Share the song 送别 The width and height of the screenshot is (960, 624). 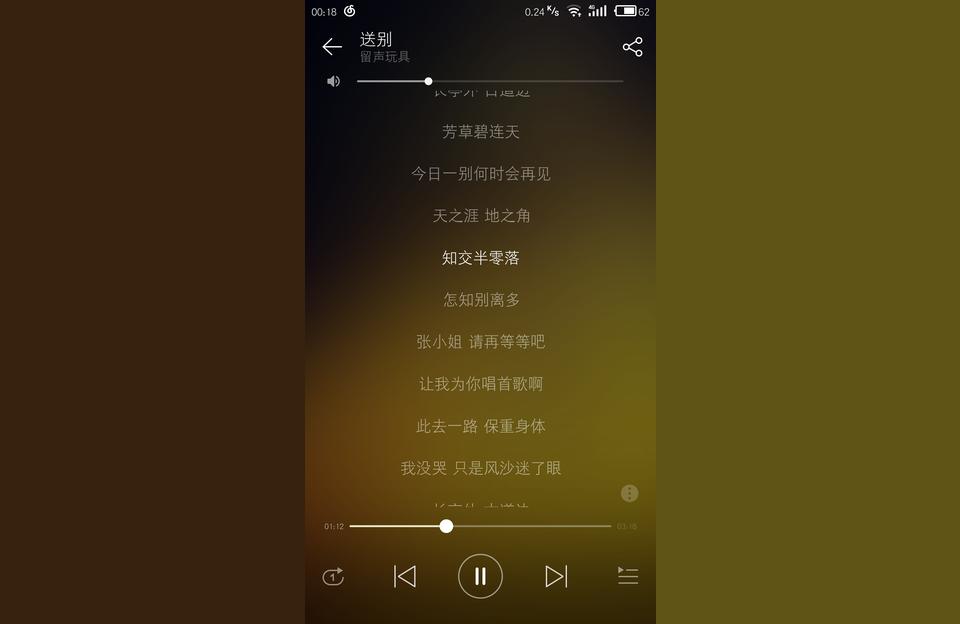[632, 47]
